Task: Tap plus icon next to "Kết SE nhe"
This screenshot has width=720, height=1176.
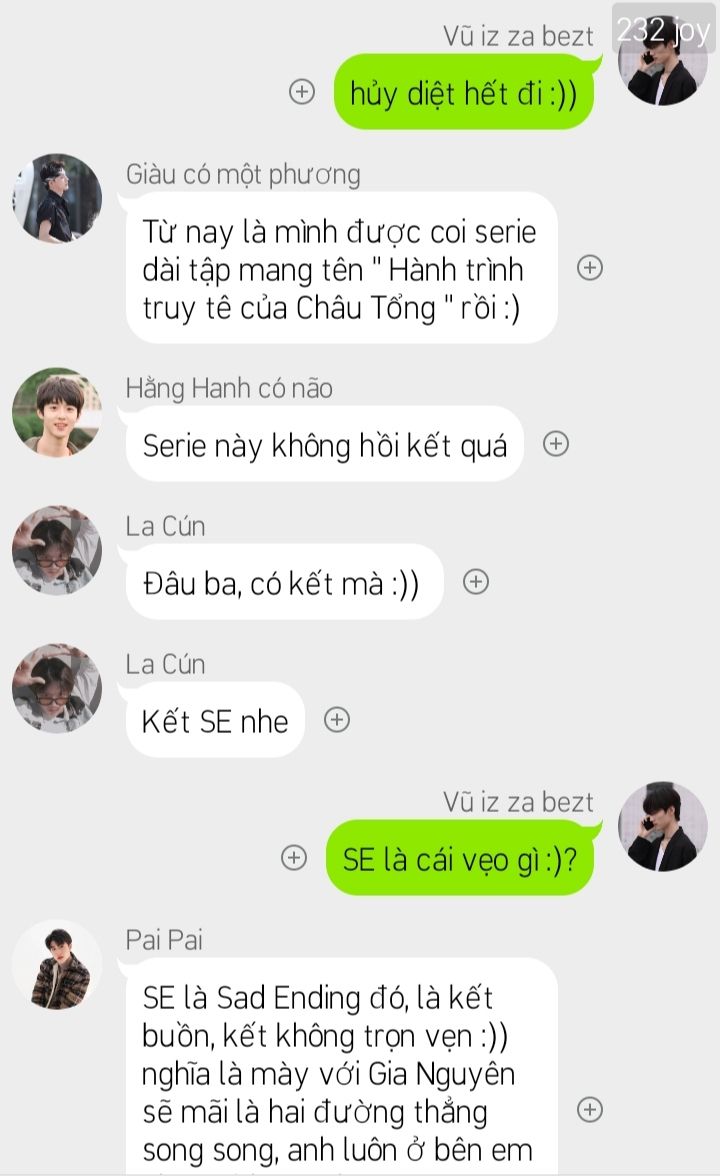Action: pyautogui.click(x=337, y=720)
